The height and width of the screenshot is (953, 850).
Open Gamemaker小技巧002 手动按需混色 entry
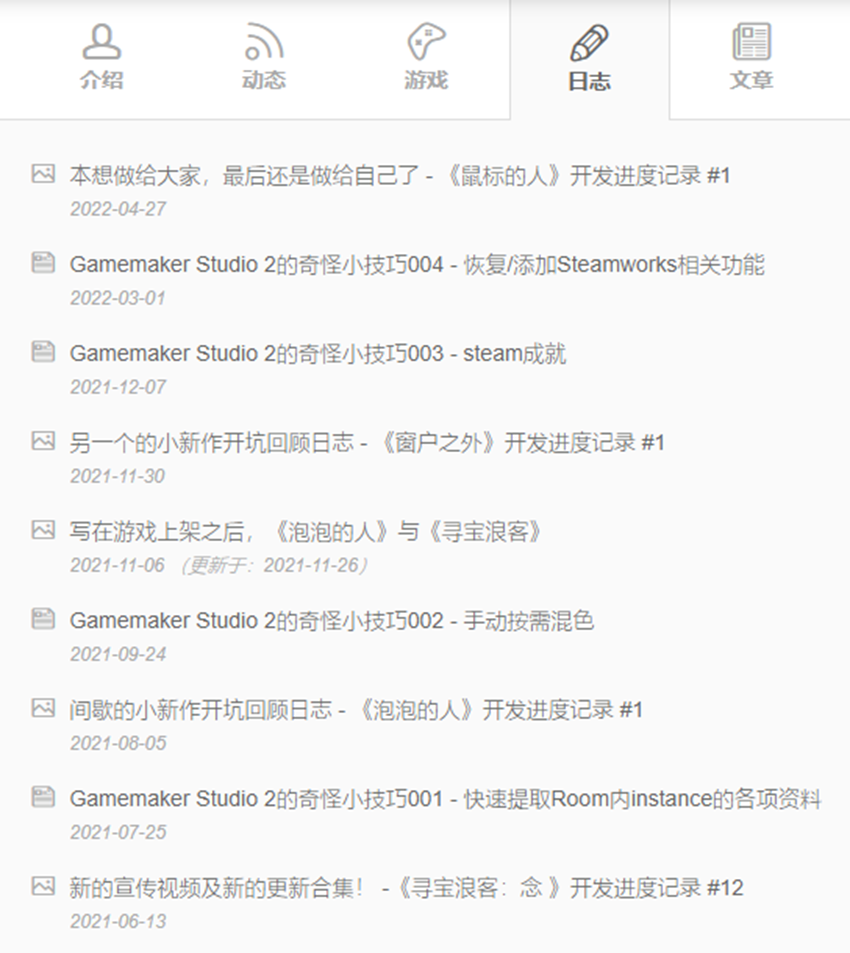coord(331,621)
